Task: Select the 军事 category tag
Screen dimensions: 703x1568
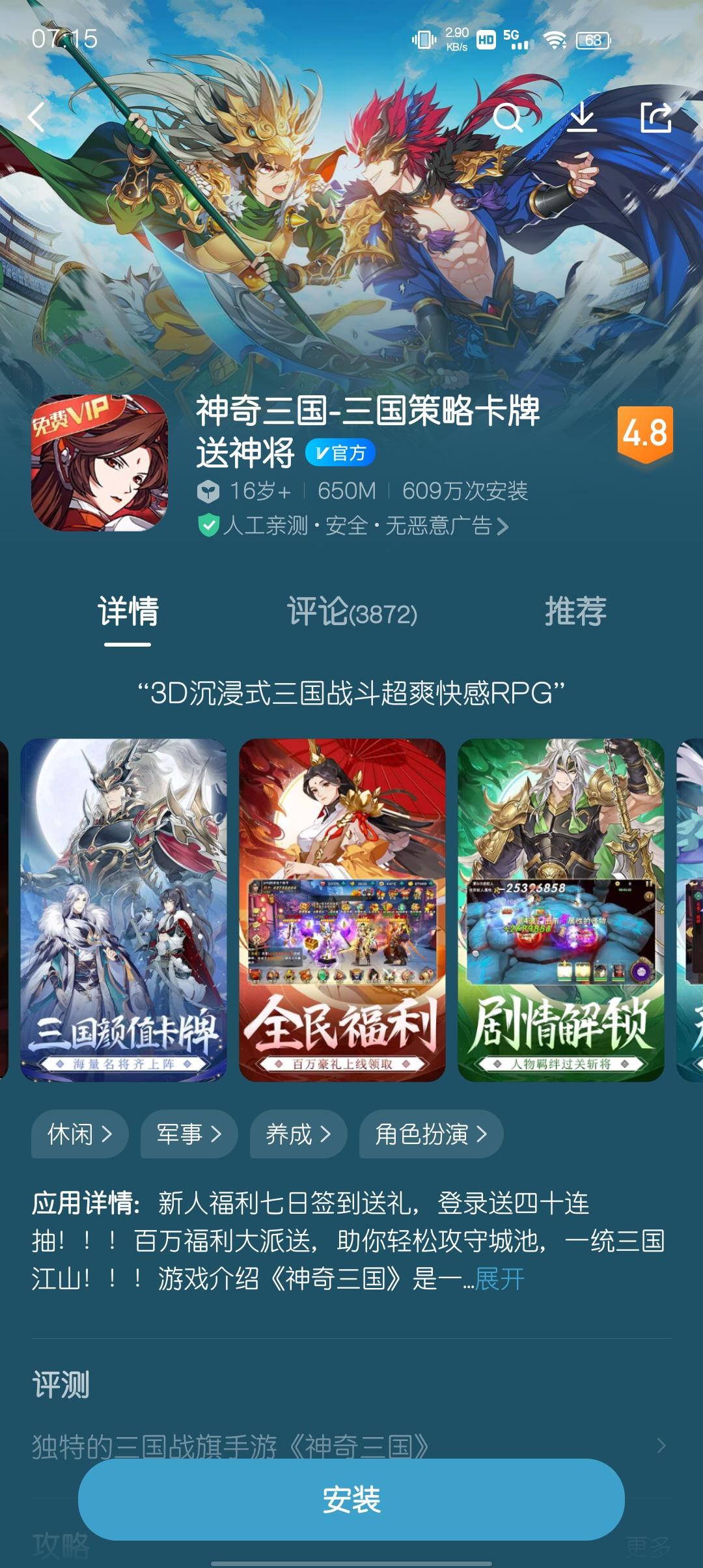Action: tap(189, 1134)
